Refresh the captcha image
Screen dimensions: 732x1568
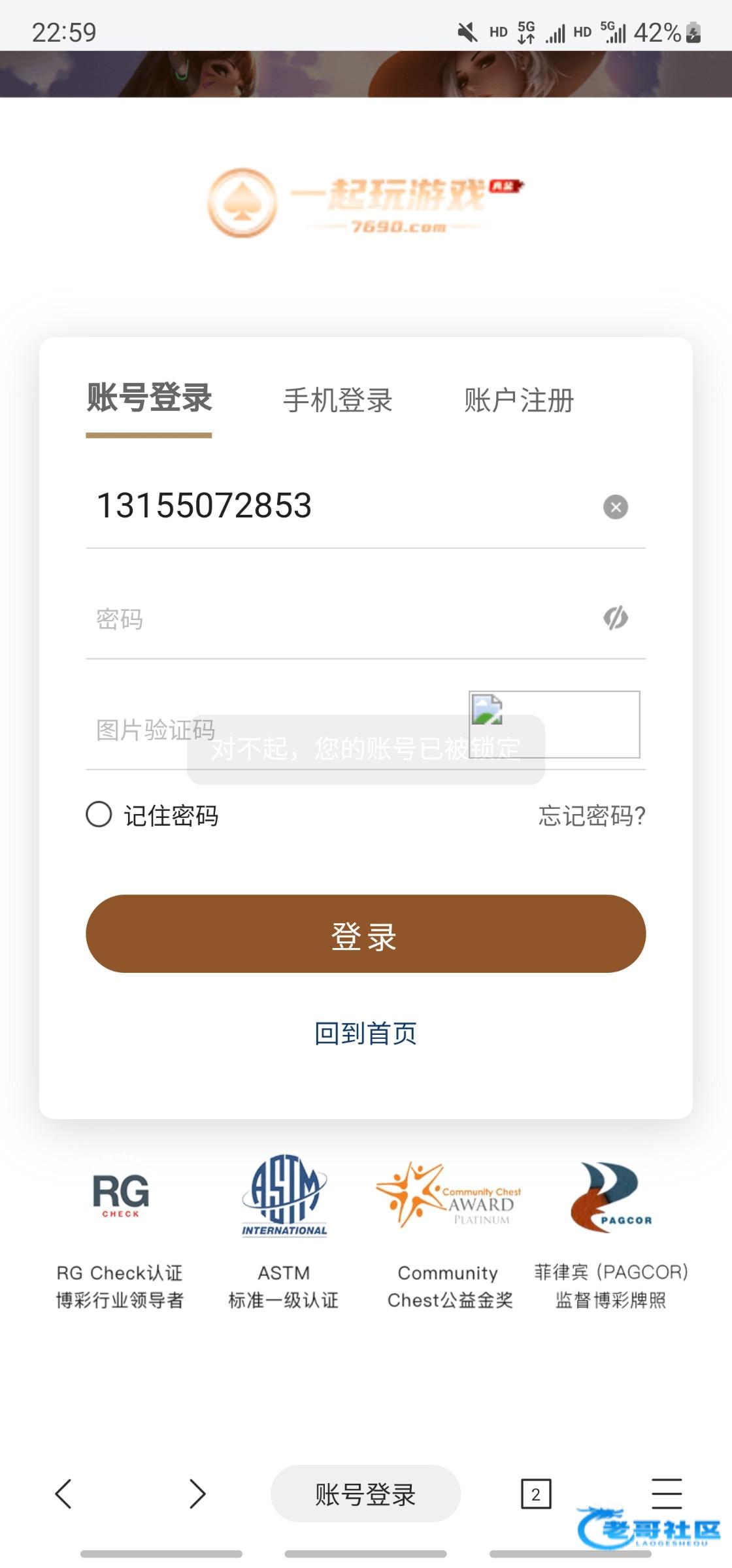tap(554, 725)
